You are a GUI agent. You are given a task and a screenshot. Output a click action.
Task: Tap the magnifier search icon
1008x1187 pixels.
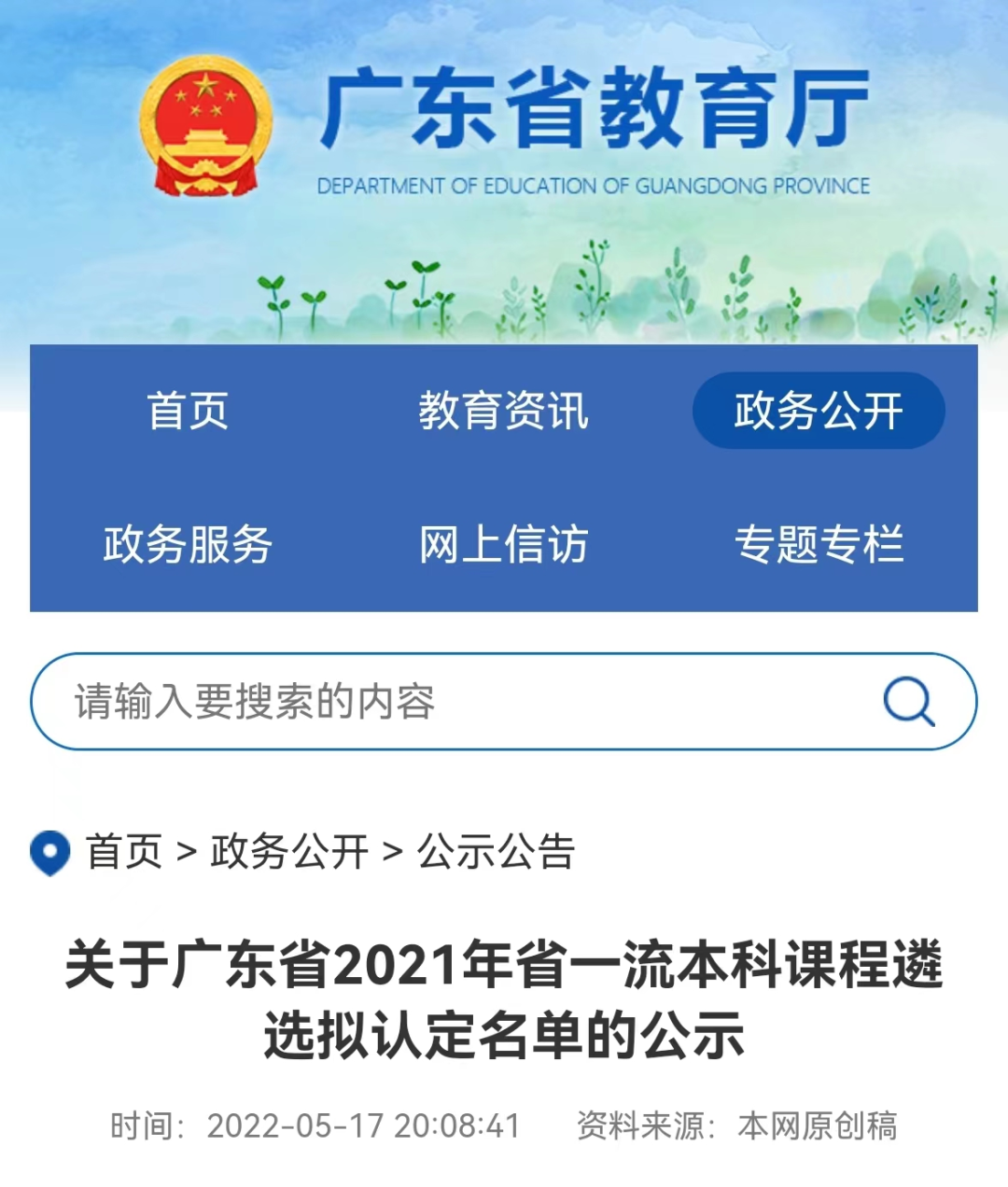pyautogui.click(x=908, y=702)
